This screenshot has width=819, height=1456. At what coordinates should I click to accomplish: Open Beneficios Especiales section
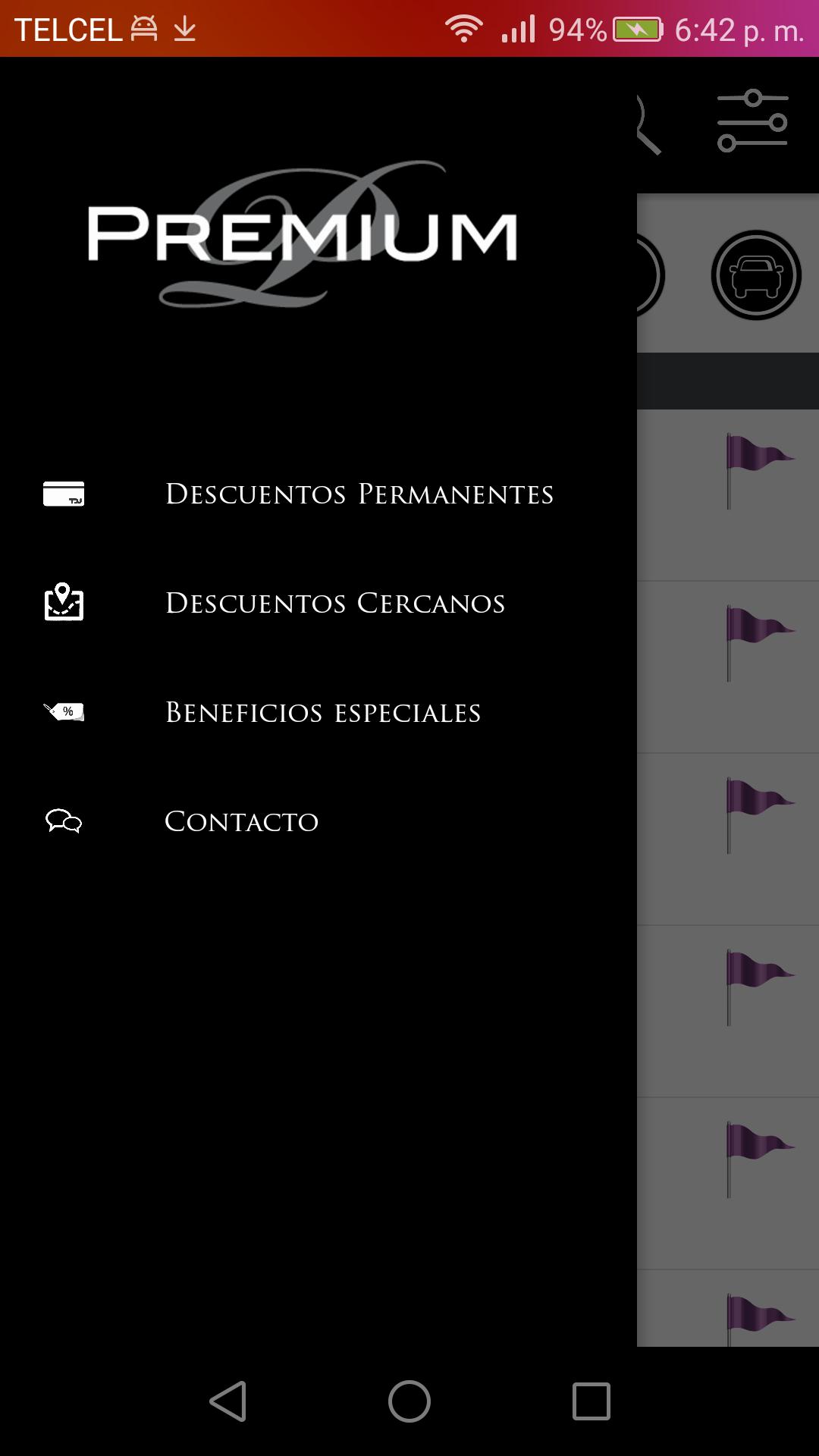click(x=322, y=712)
